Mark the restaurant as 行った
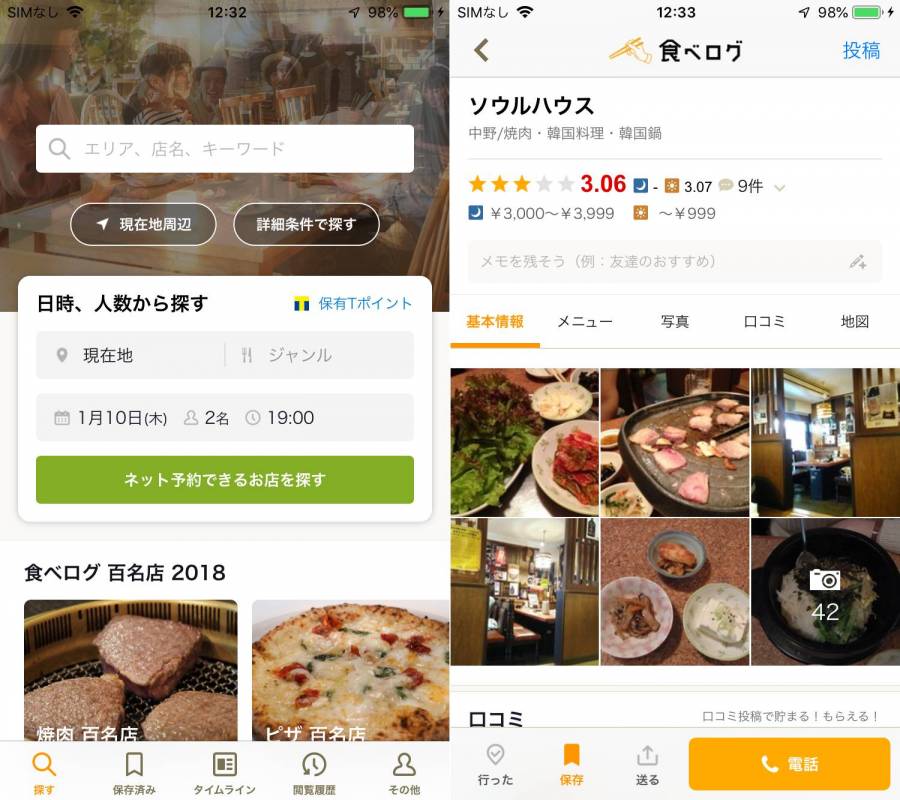The height and width of the screenshot is (800, 900). (495, 765)
